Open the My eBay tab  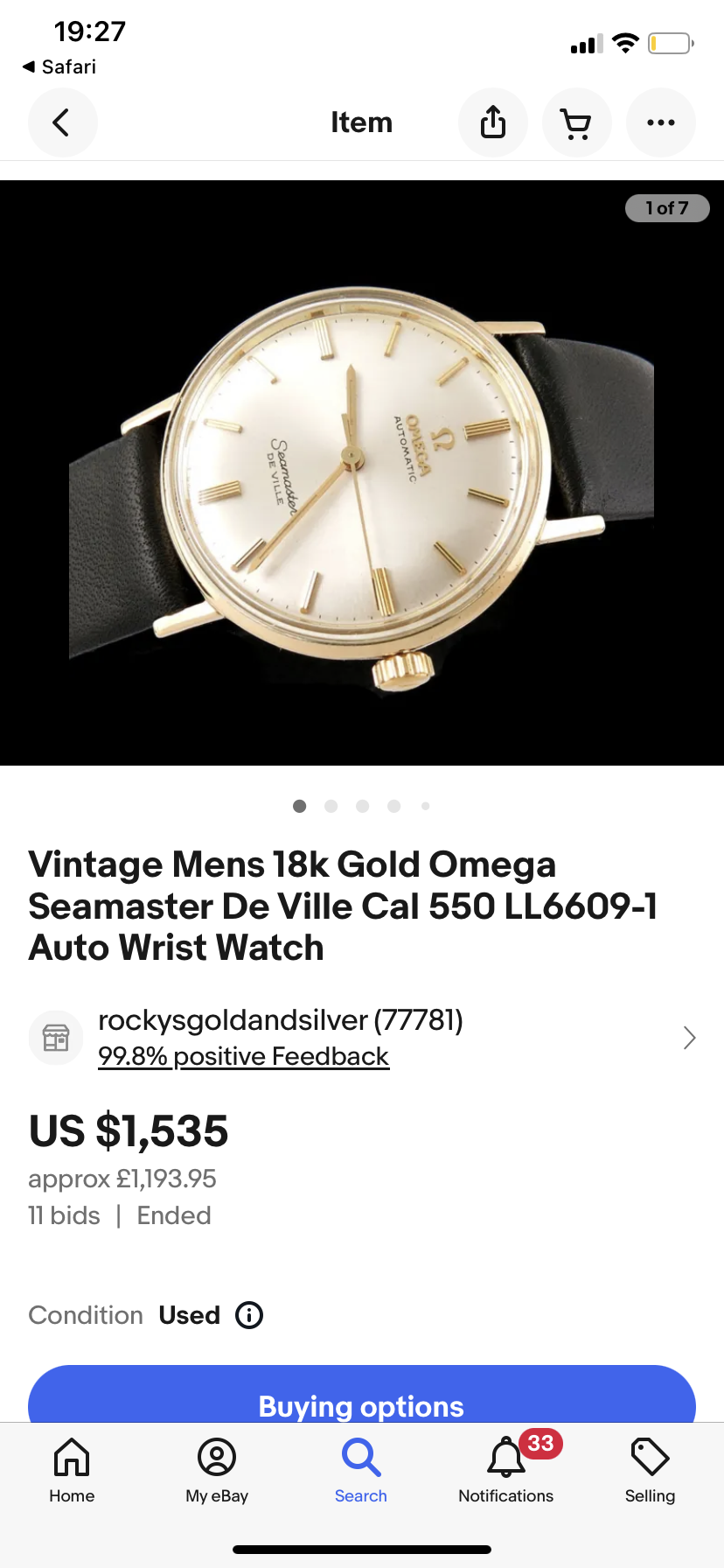[217, 1471]
